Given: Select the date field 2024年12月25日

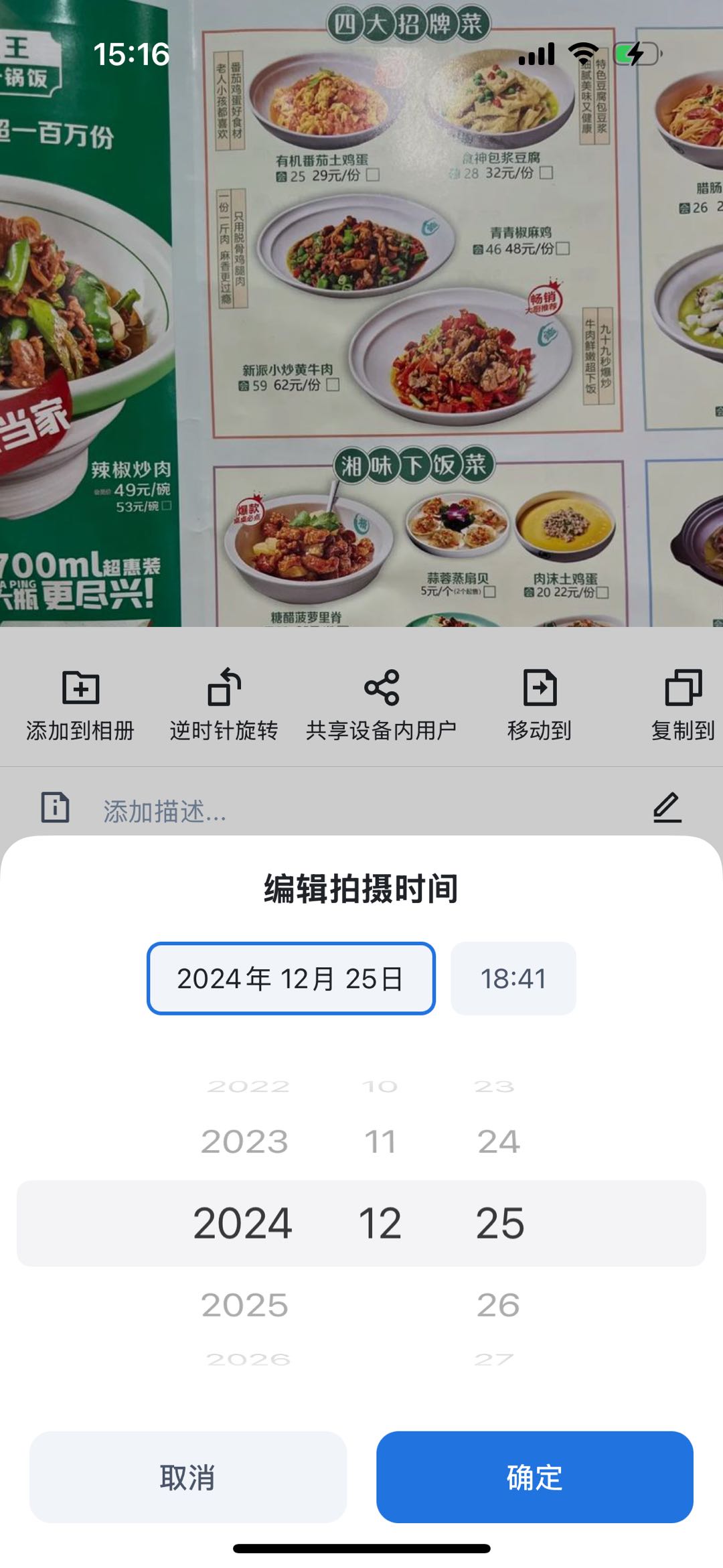Looking at the screenshot, I should [291, 979].
